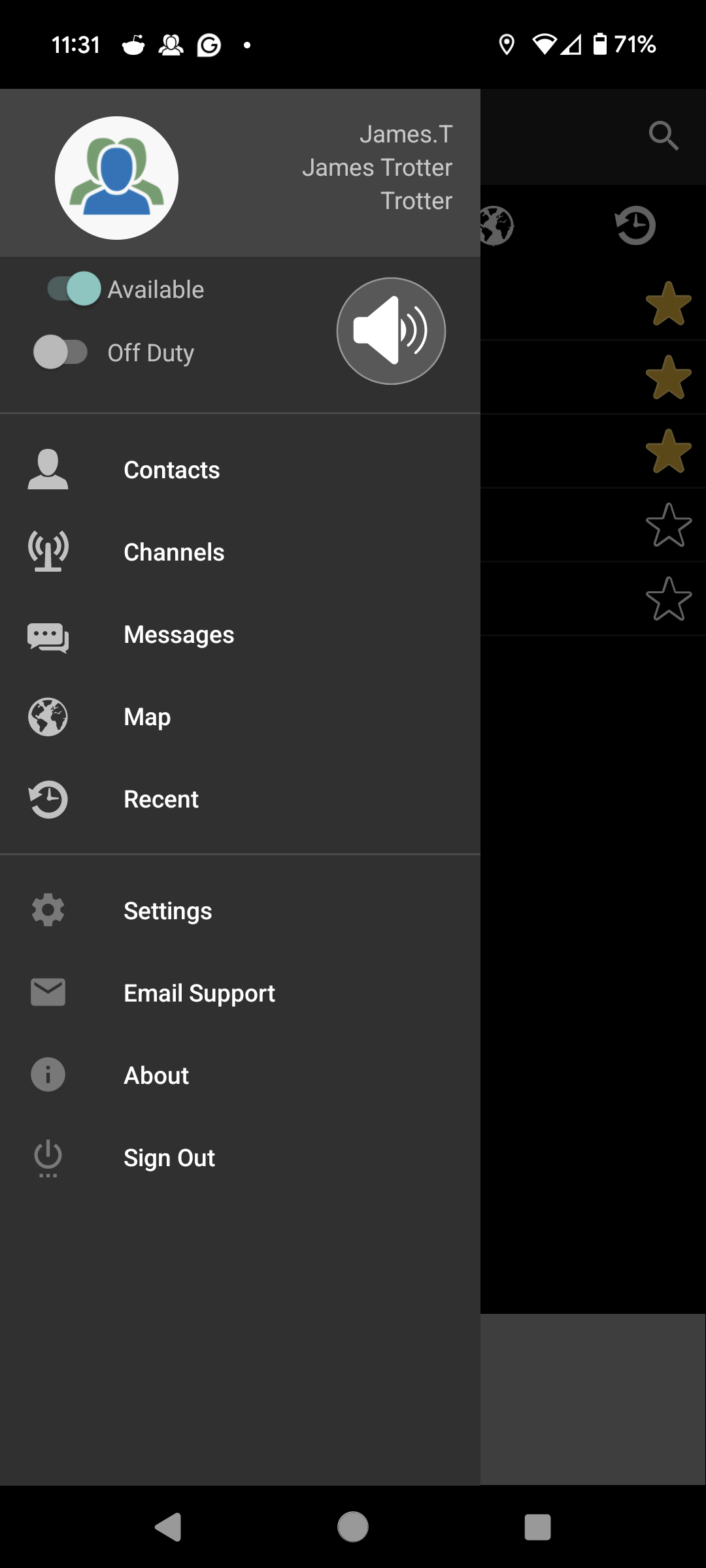706x1568 pixels.
Task: Go to Channels
Action: (174, 552)
